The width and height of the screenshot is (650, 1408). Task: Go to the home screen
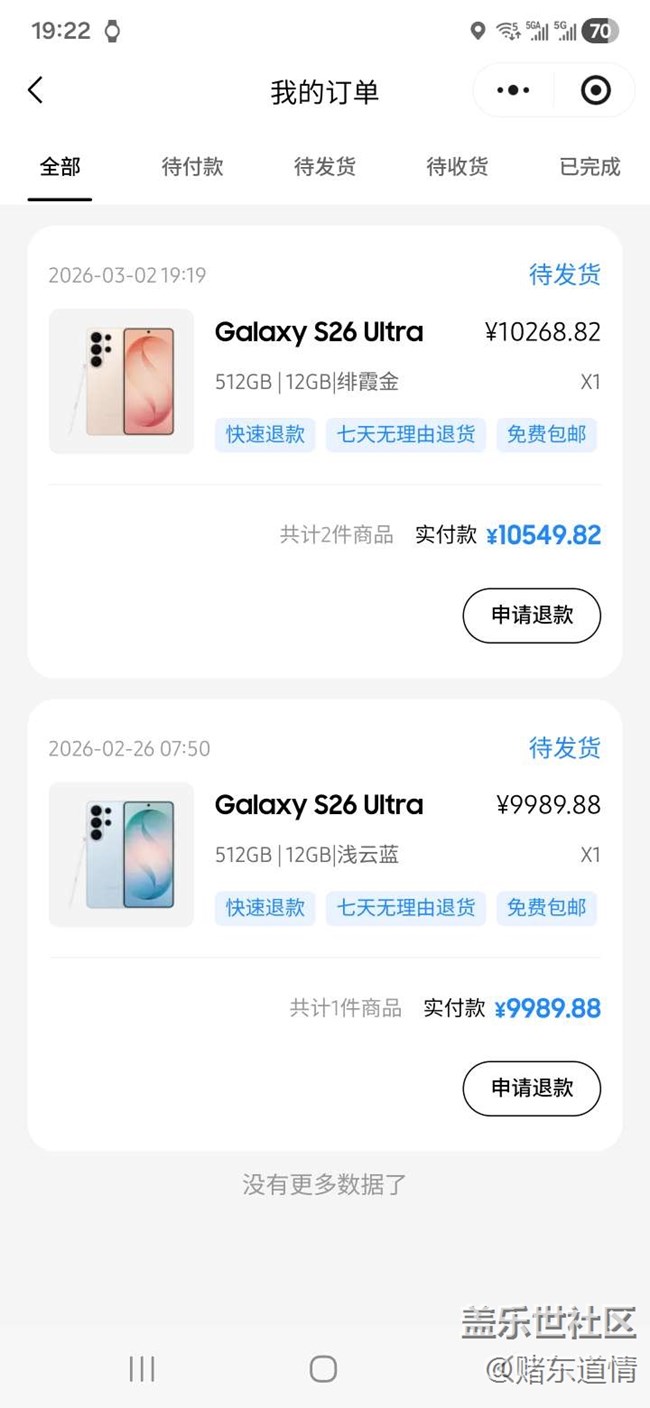tap(323, 1369)
